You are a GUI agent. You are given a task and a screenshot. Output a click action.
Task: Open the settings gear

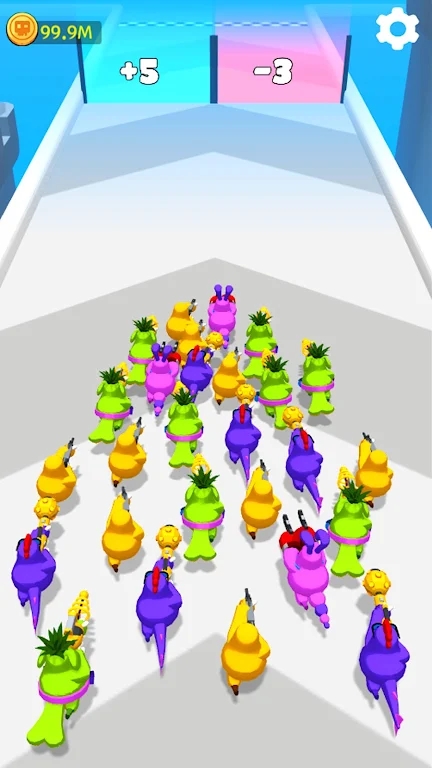(397, 29)
